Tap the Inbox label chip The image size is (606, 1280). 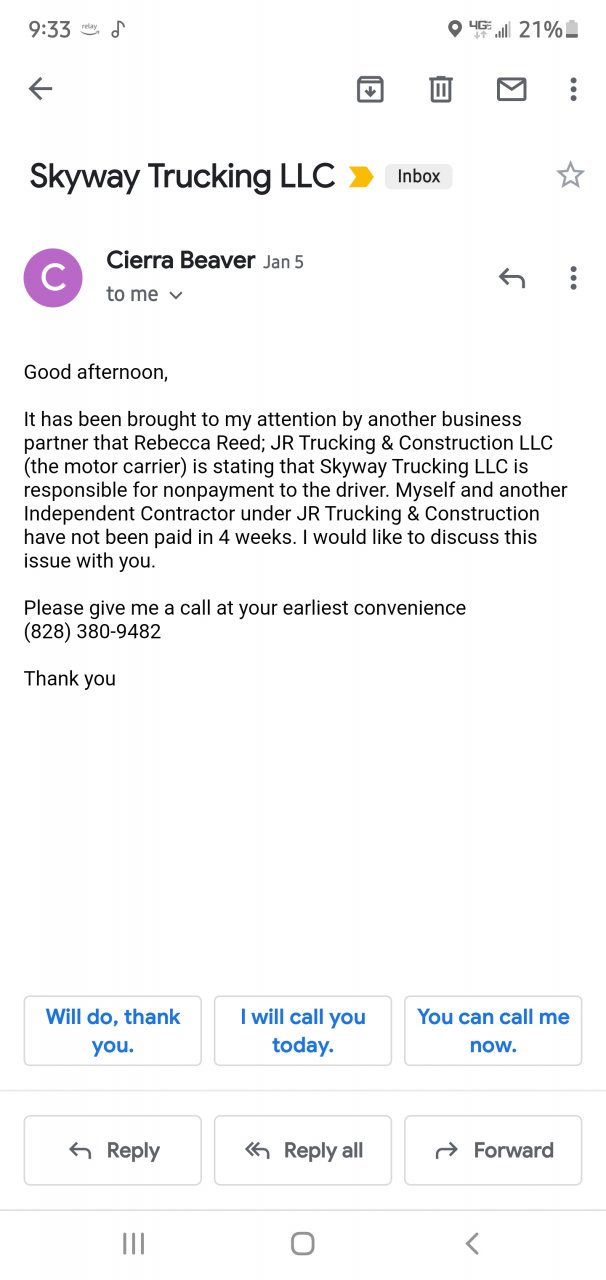click(x=418, y=176)
